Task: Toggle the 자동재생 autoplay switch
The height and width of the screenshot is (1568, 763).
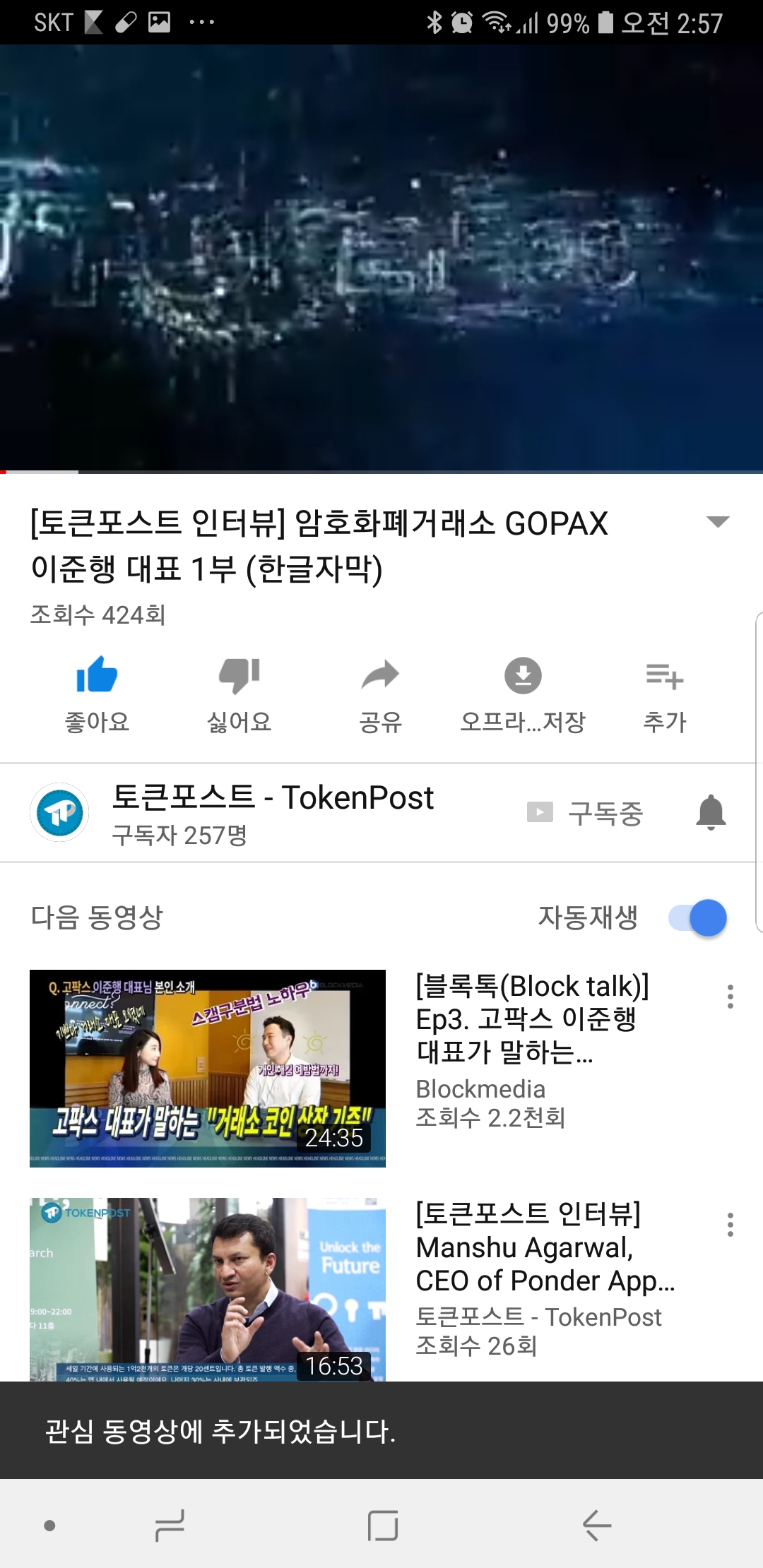Action: (698, 918)
